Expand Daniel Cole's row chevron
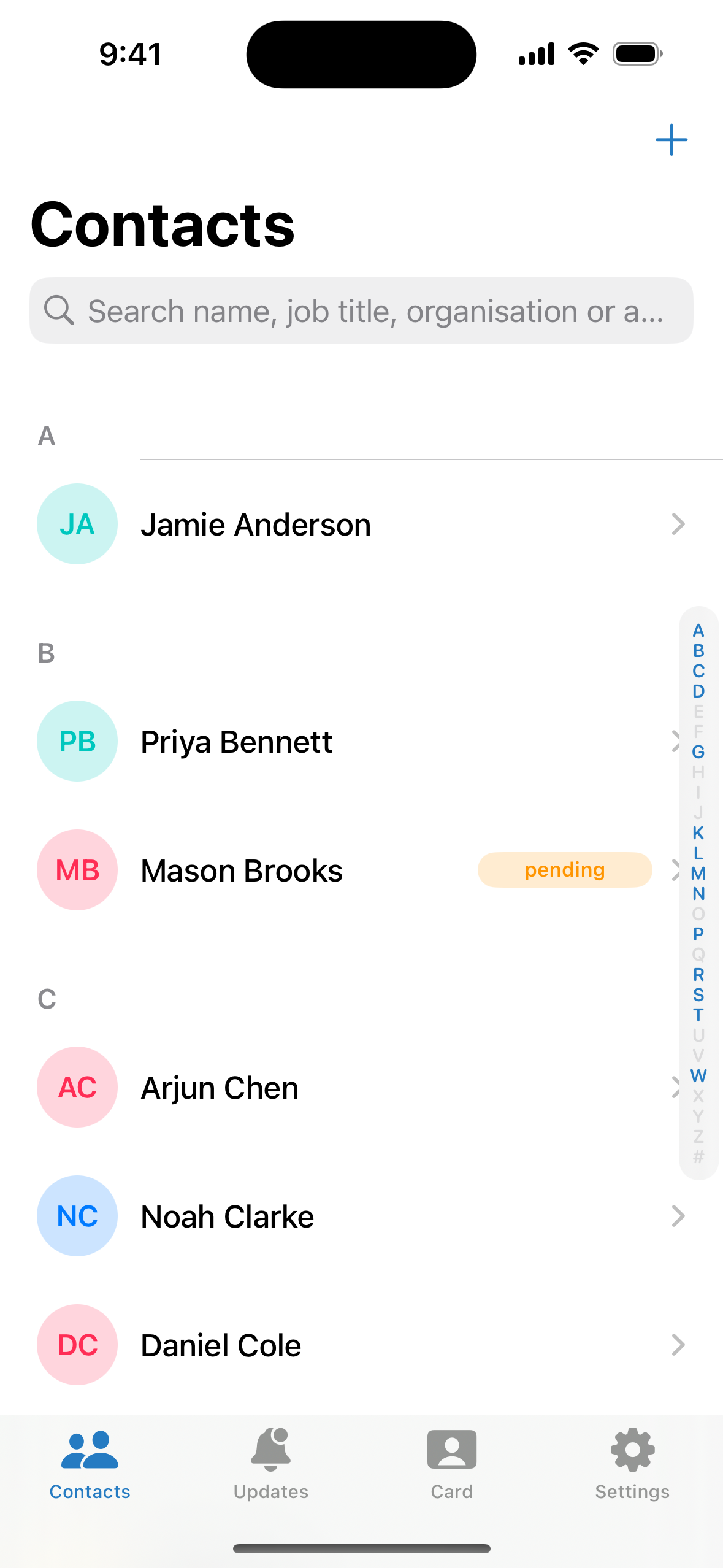This screenshot has height=1568, width=723. 677,1345
